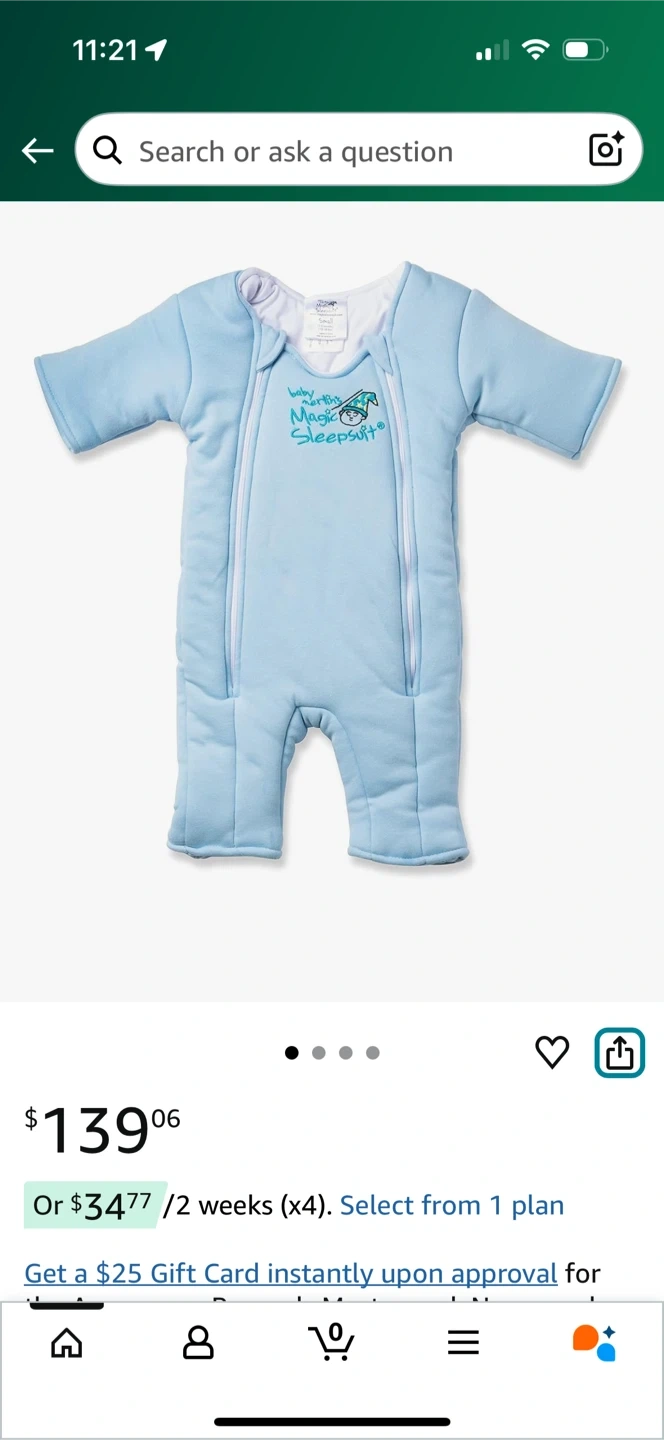The width and height of the screenshot is (664, 1440).
Task: Go back using the arrow icon
Action: 38,151
